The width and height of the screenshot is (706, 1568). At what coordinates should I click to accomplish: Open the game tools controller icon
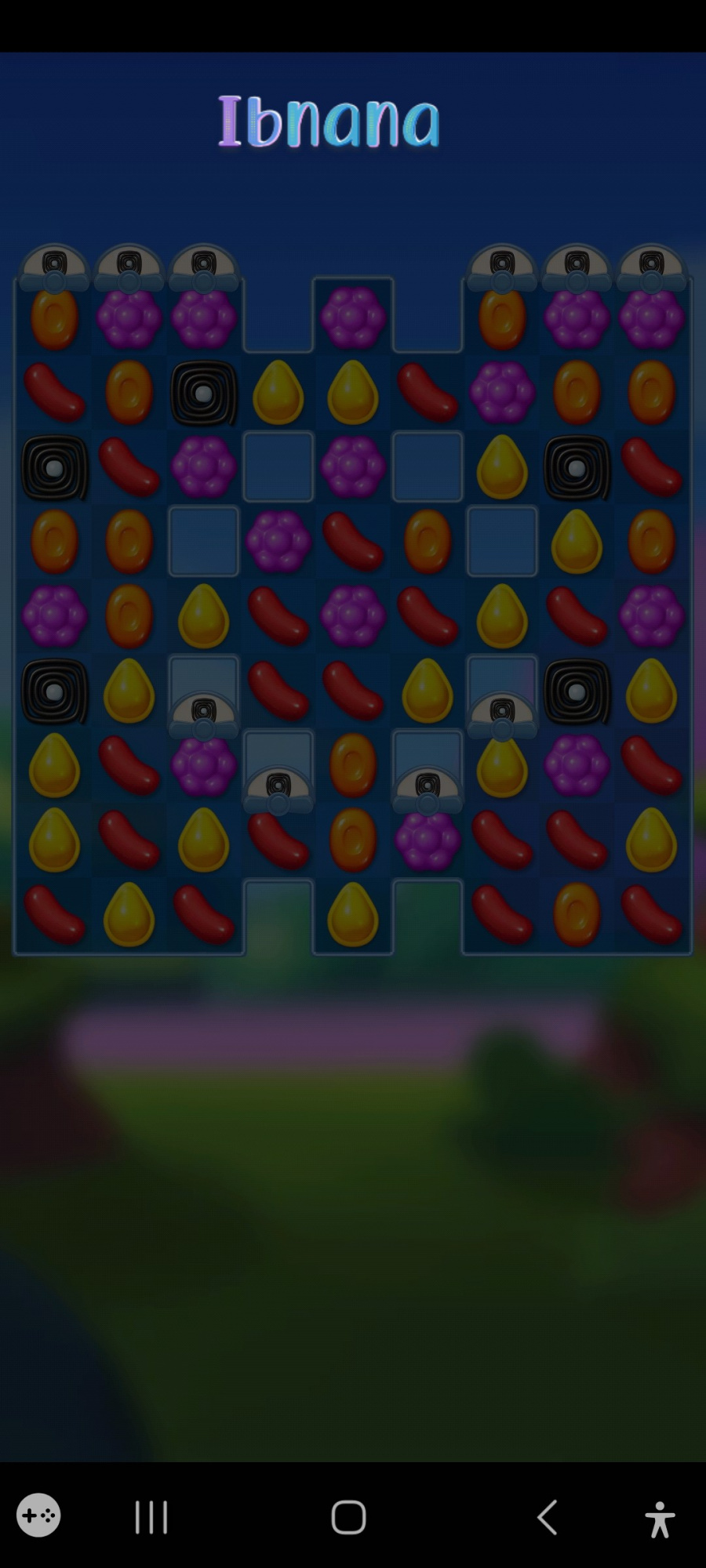tap(38, 1515)
